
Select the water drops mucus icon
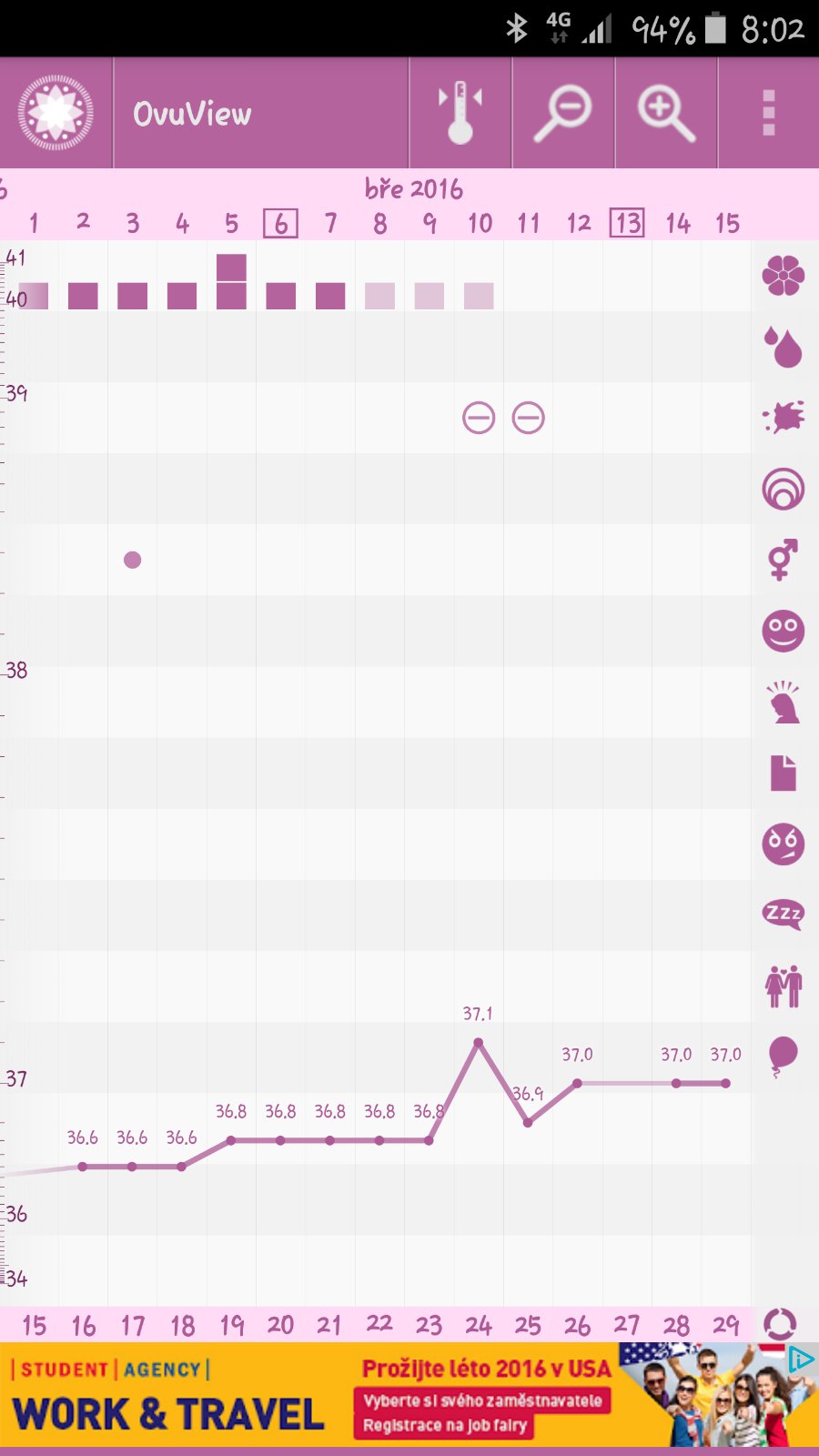(x=783, y=347)
